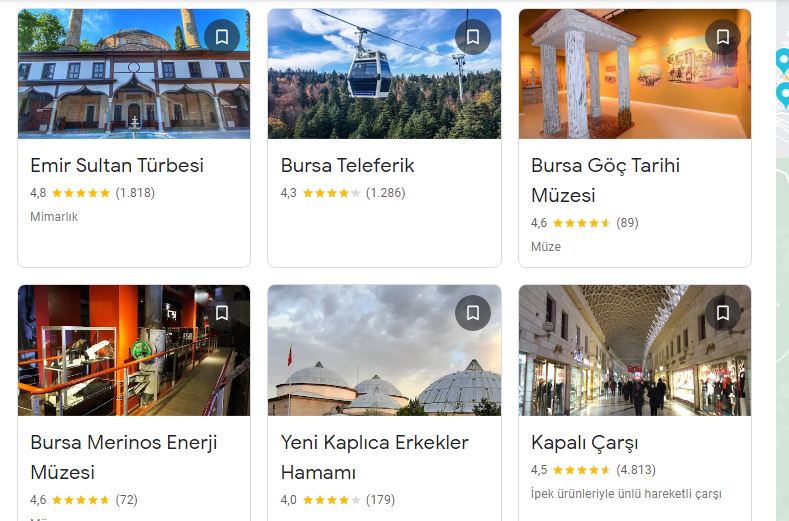
Task: Open the Kapalı Çarşı card
Action: point(584,442)
